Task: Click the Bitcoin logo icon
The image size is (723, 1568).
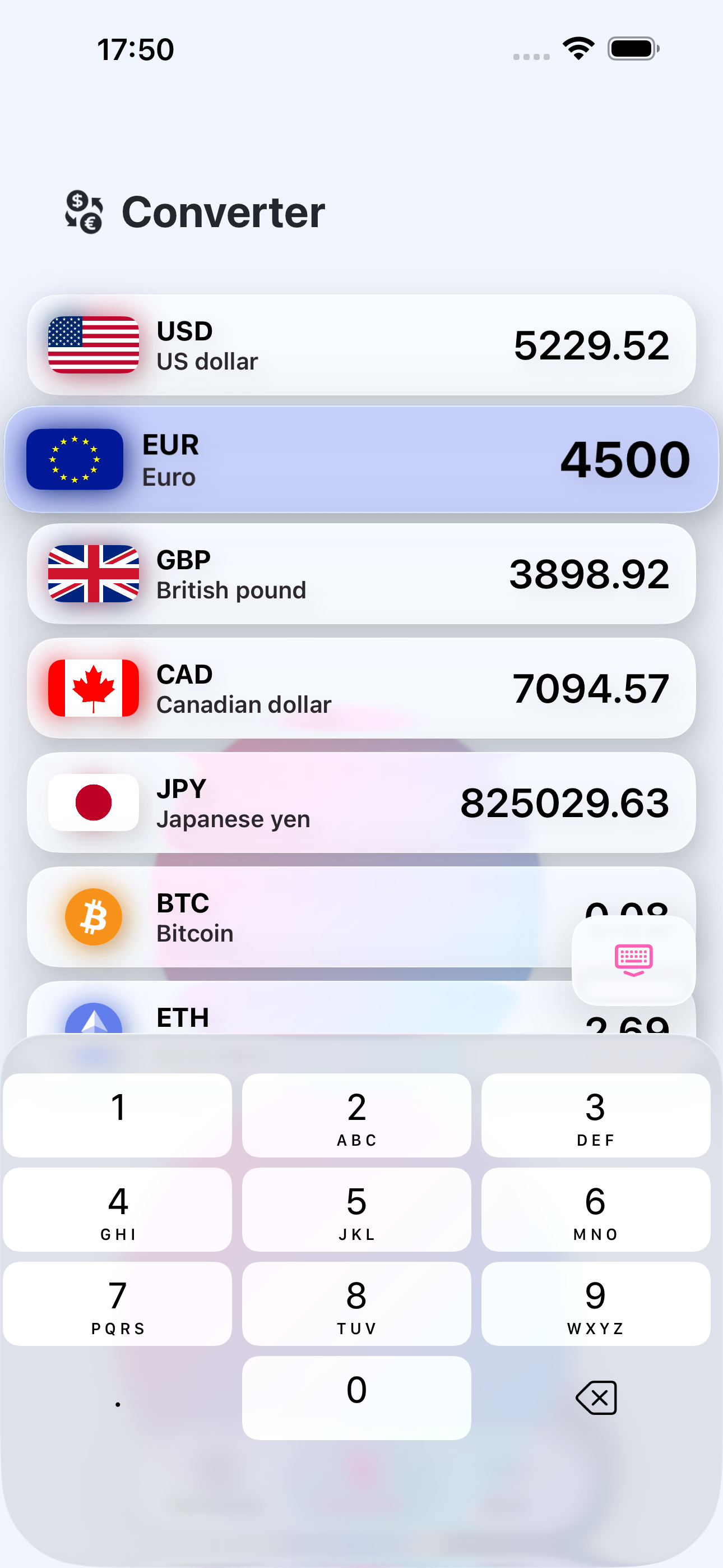Action: 94,916
